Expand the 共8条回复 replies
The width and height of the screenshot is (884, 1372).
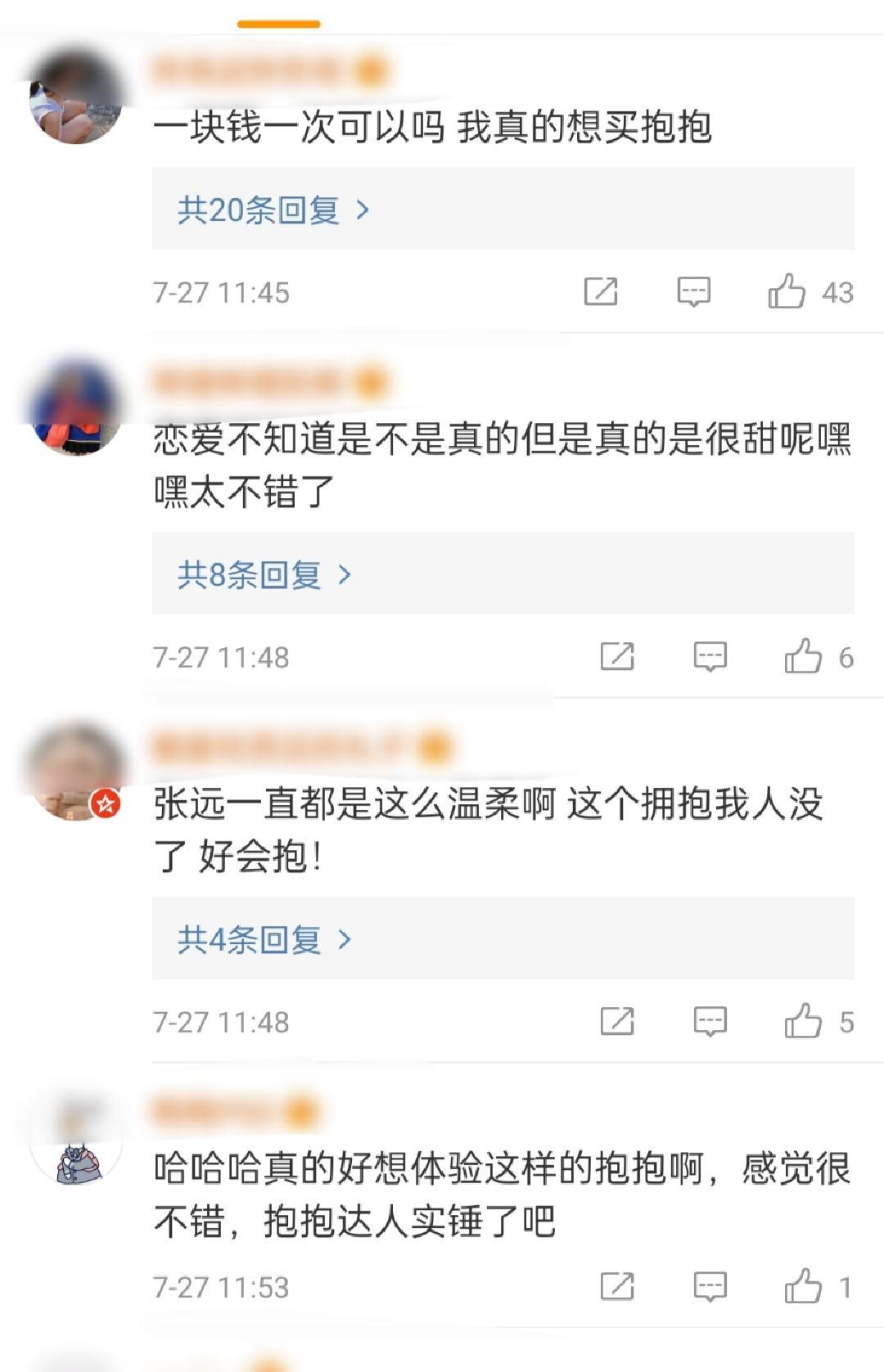(x=264, y=575)
